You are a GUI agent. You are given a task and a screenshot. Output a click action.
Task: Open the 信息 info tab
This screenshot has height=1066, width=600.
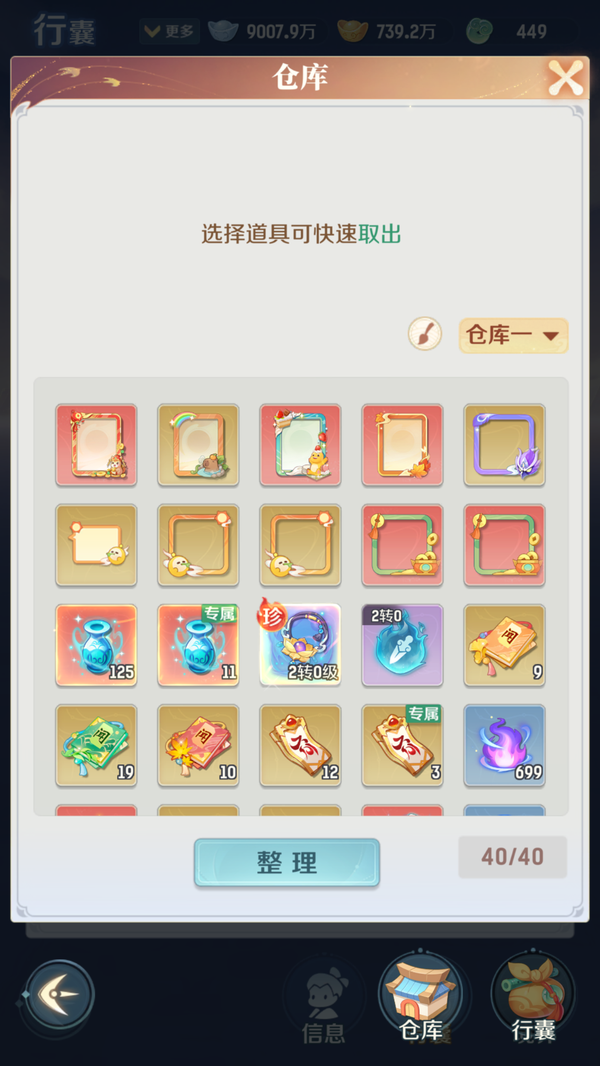pos(323,1000)
